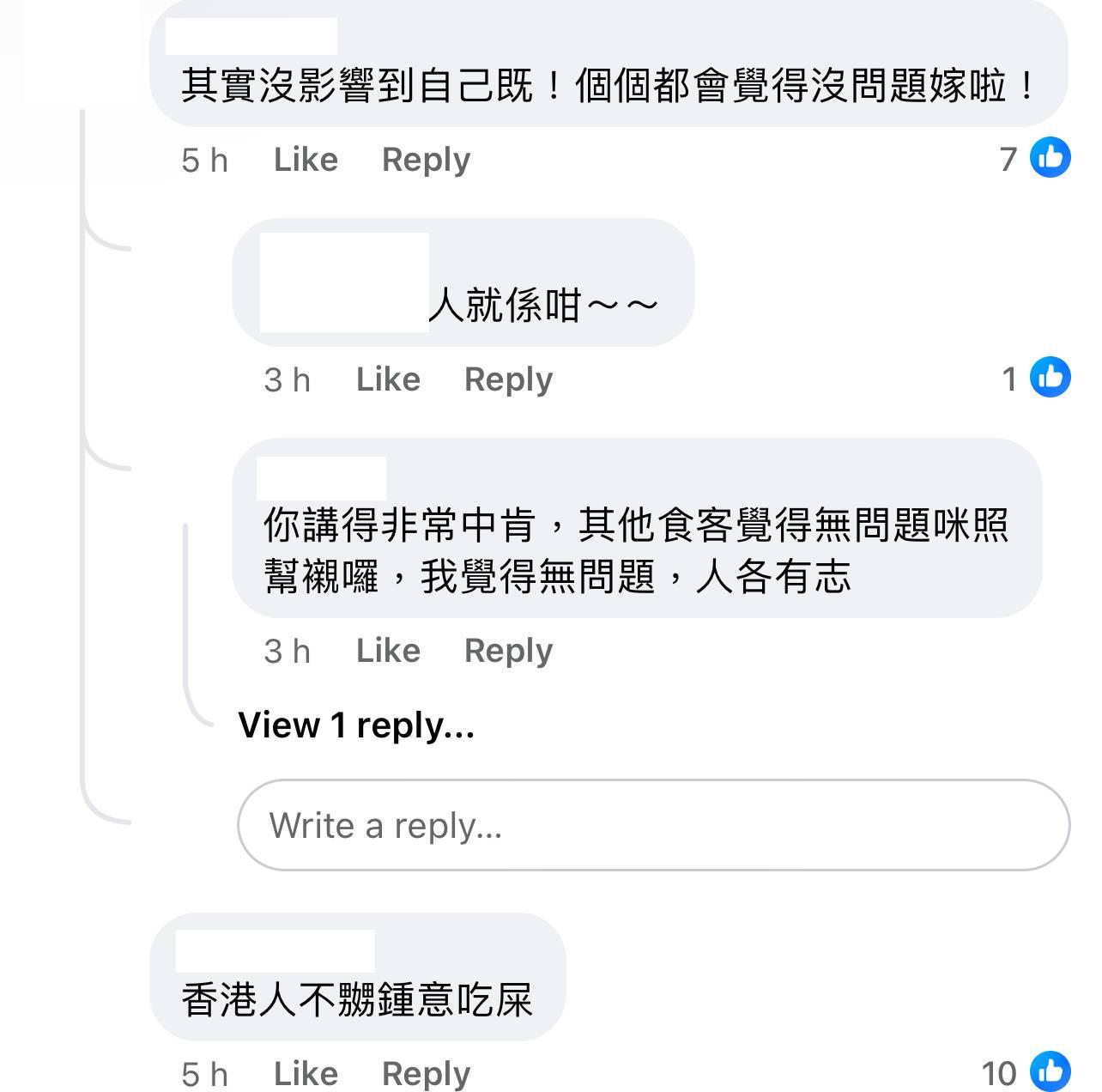The width and height of the screenshot is (1102, 1092).
Task: Tap the Write a reply field
Action: pyautogui.click(x=652, y=825)
